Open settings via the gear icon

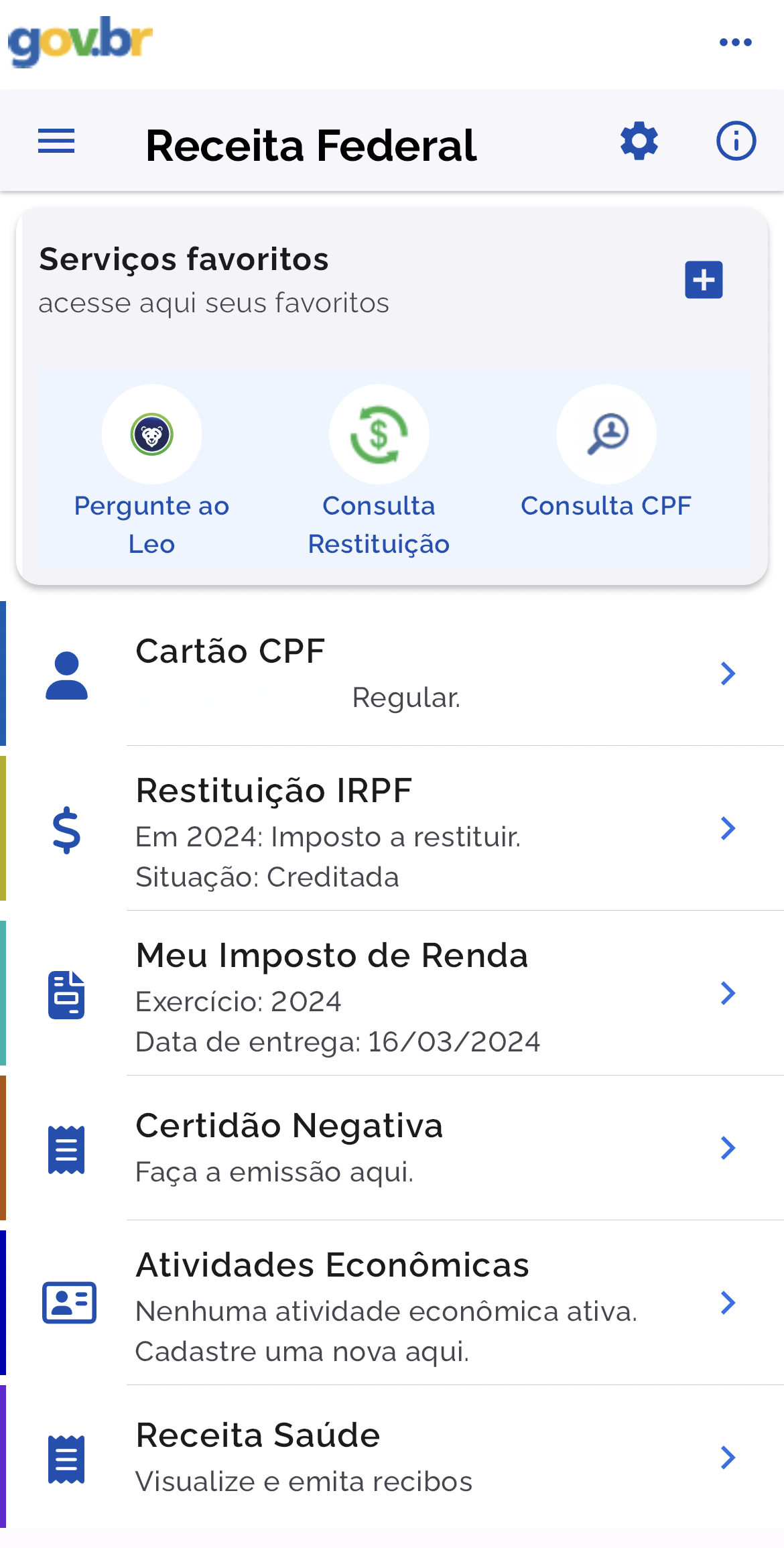coord(639,141)
